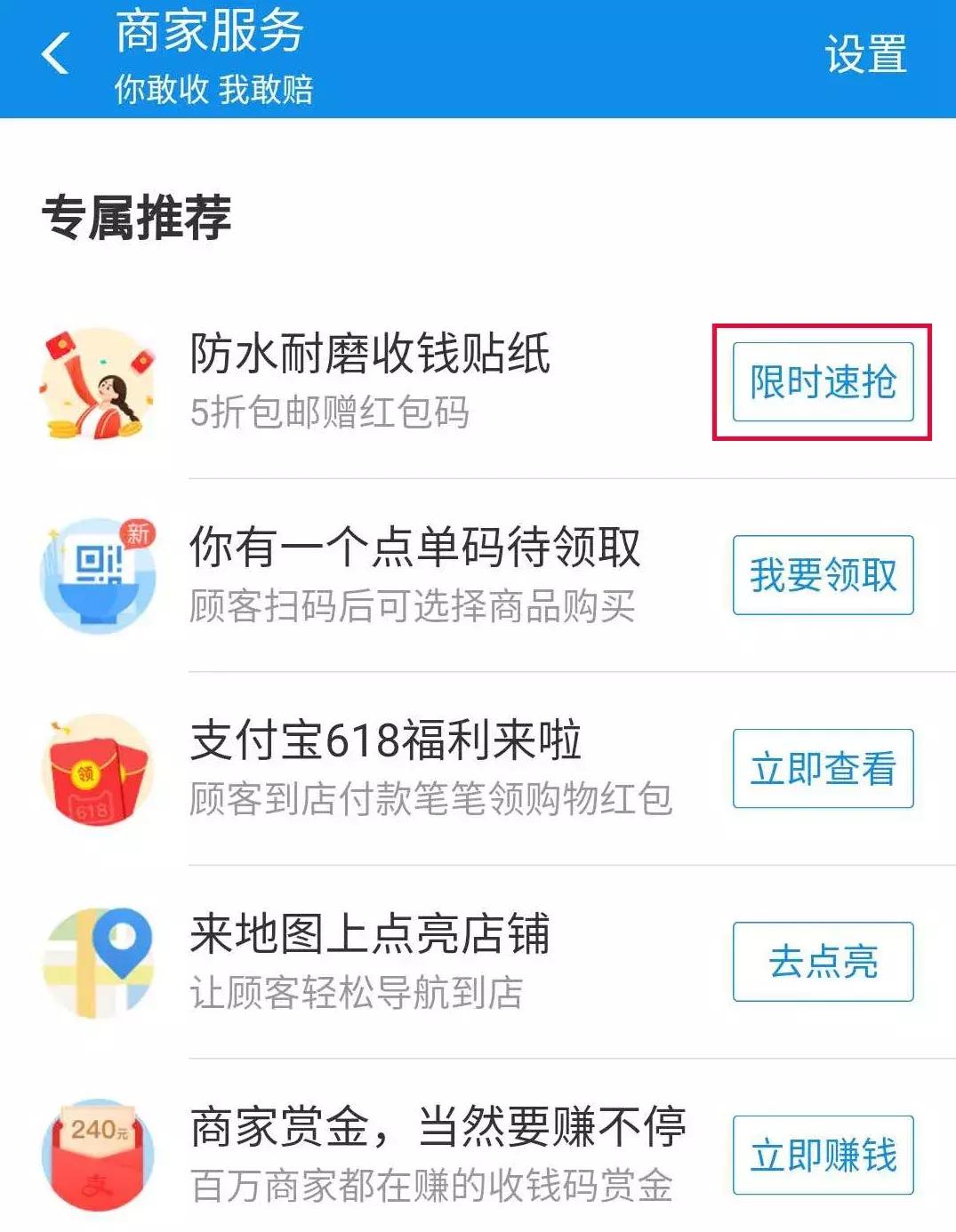Tap 立即赚钱 for merchant bounty
This screenshot has width=956, height=1232.
[x=822, y=1156]
